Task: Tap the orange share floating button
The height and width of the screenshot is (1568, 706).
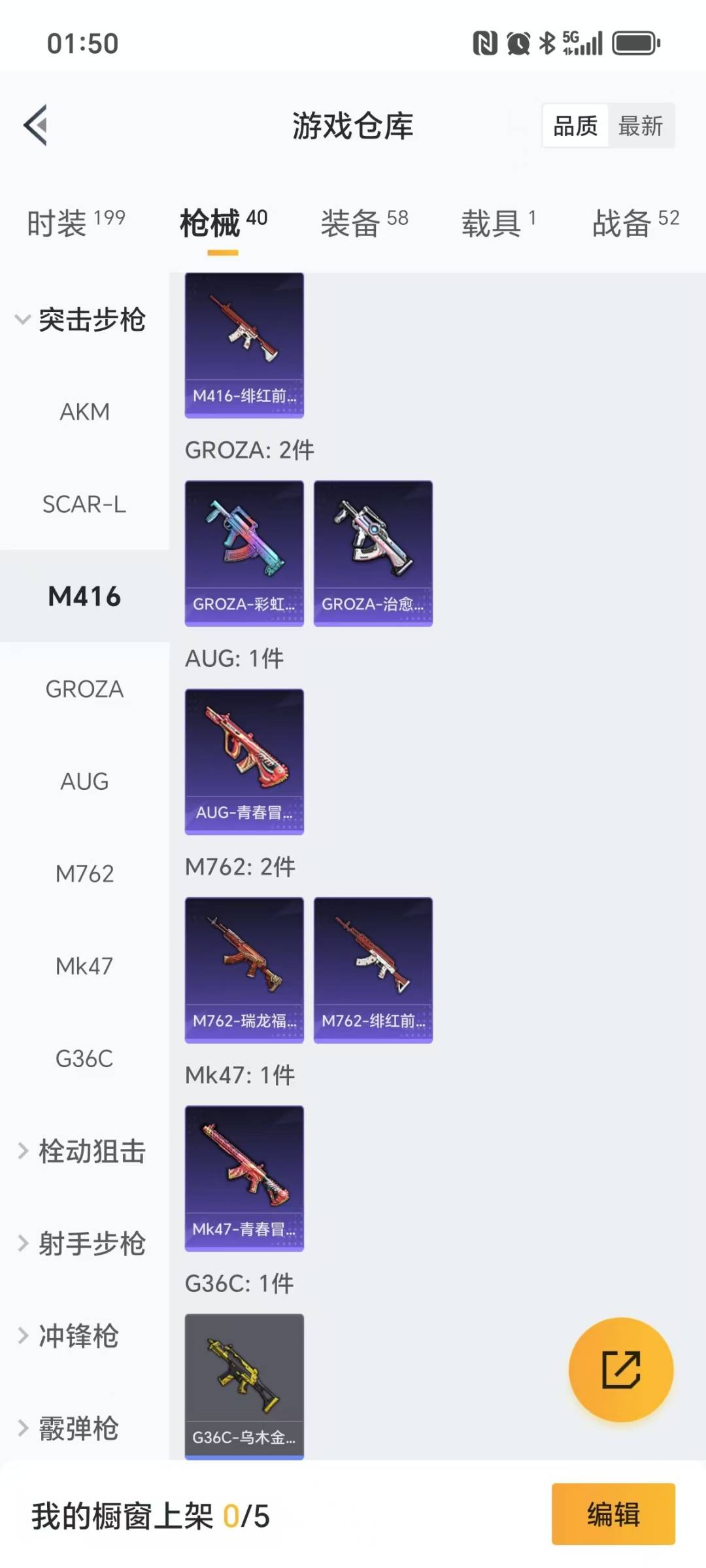Action: pos(620,1369)
